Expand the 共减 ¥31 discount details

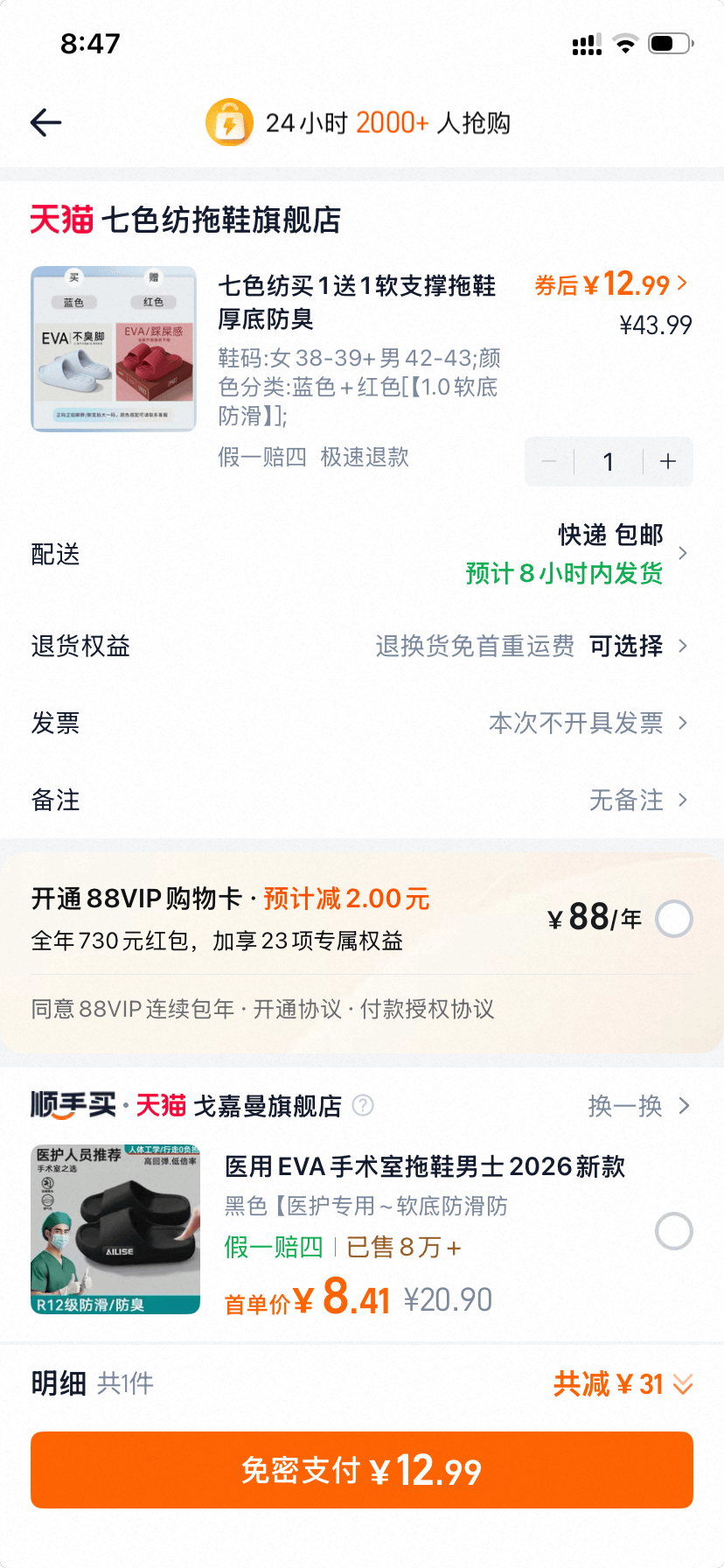[x=623, y=1384]
